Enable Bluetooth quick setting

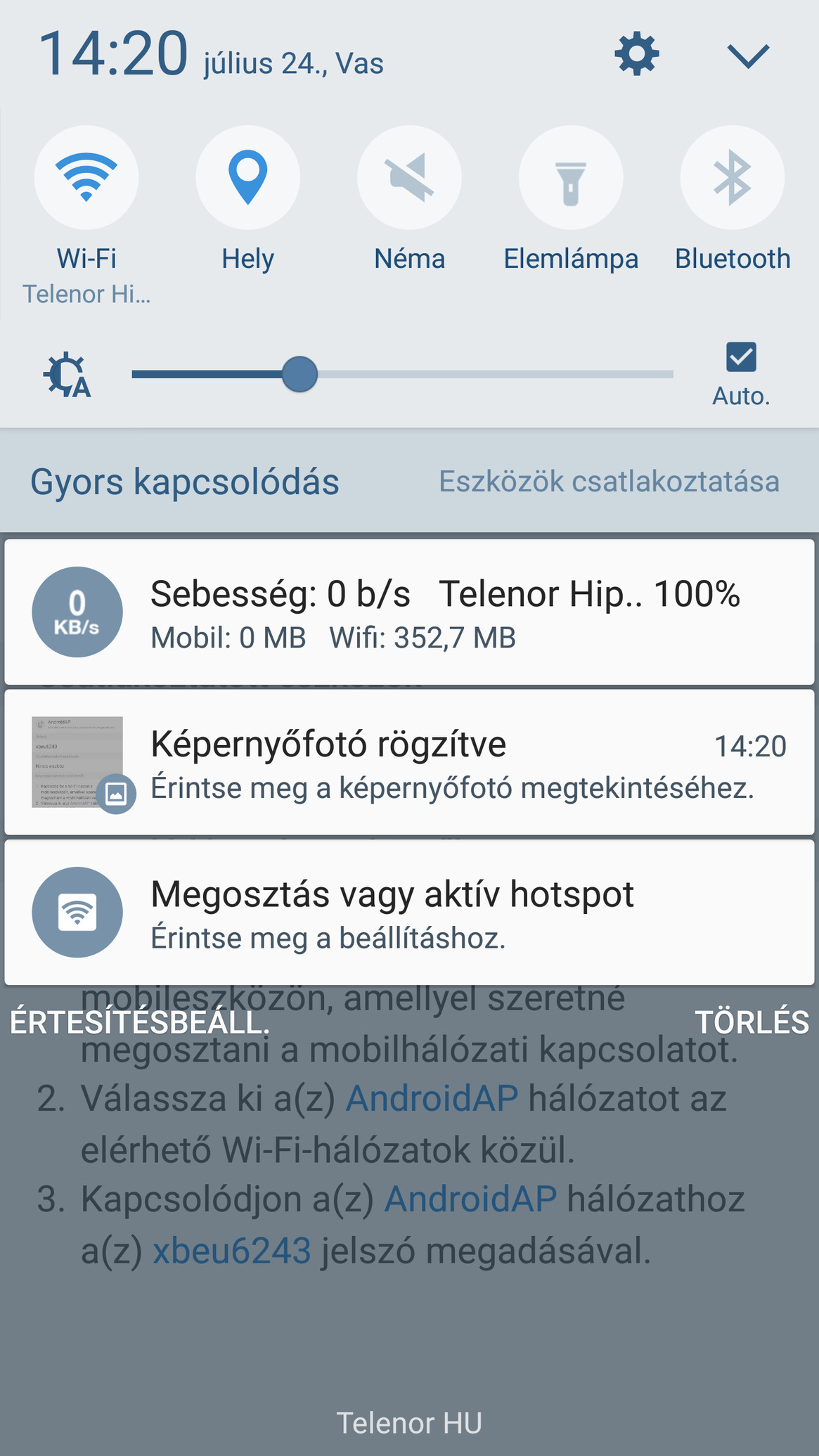pos(733,177)
